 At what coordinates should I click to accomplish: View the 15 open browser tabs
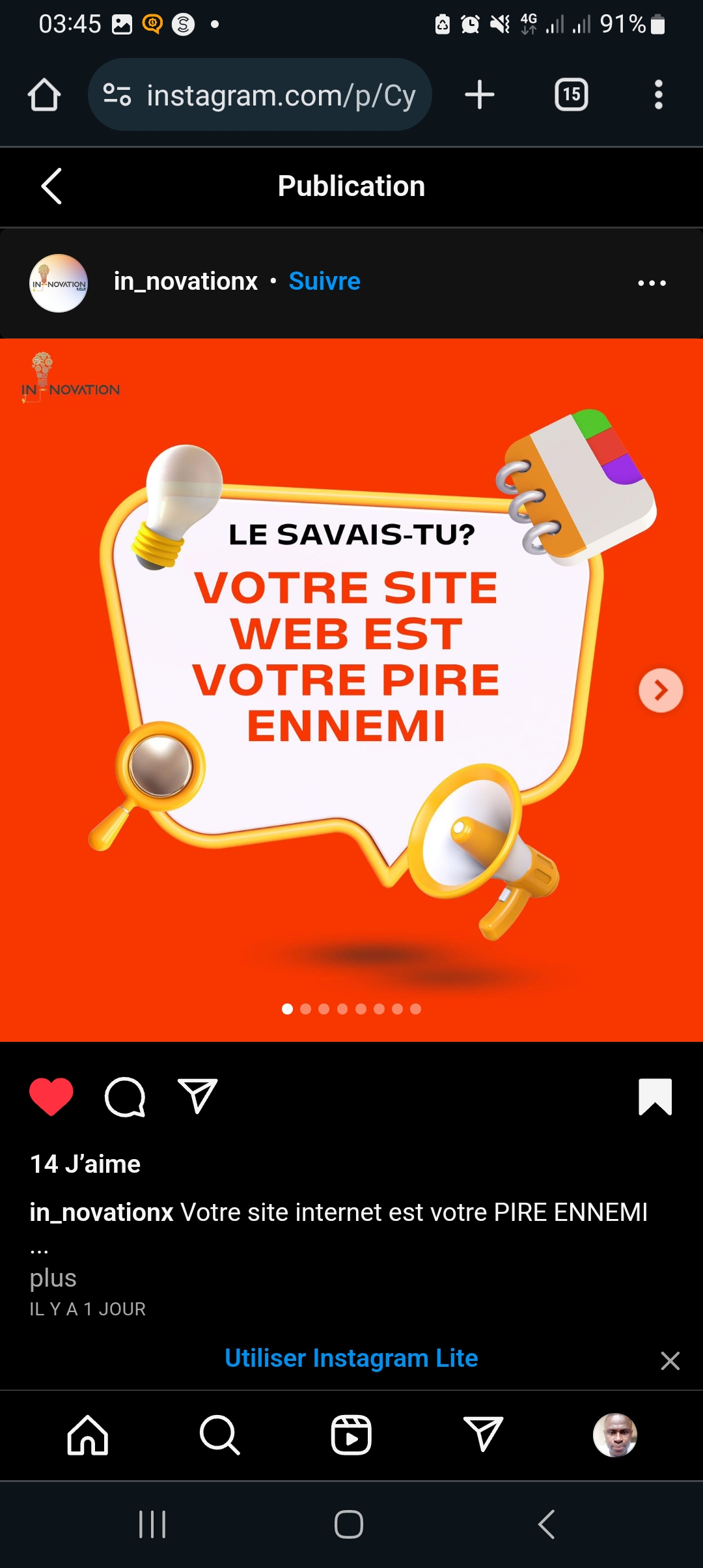click(572, 95)
